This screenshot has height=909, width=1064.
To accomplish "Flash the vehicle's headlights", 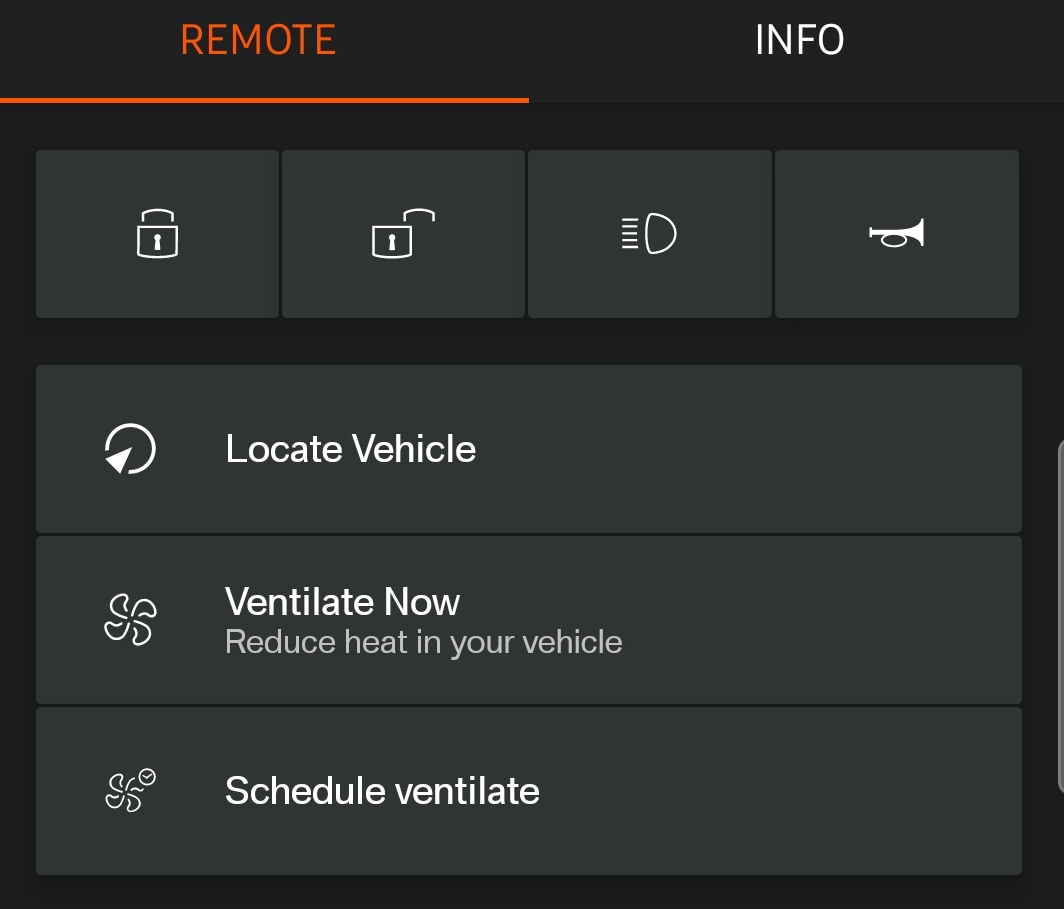I will (x=649, y=234).
